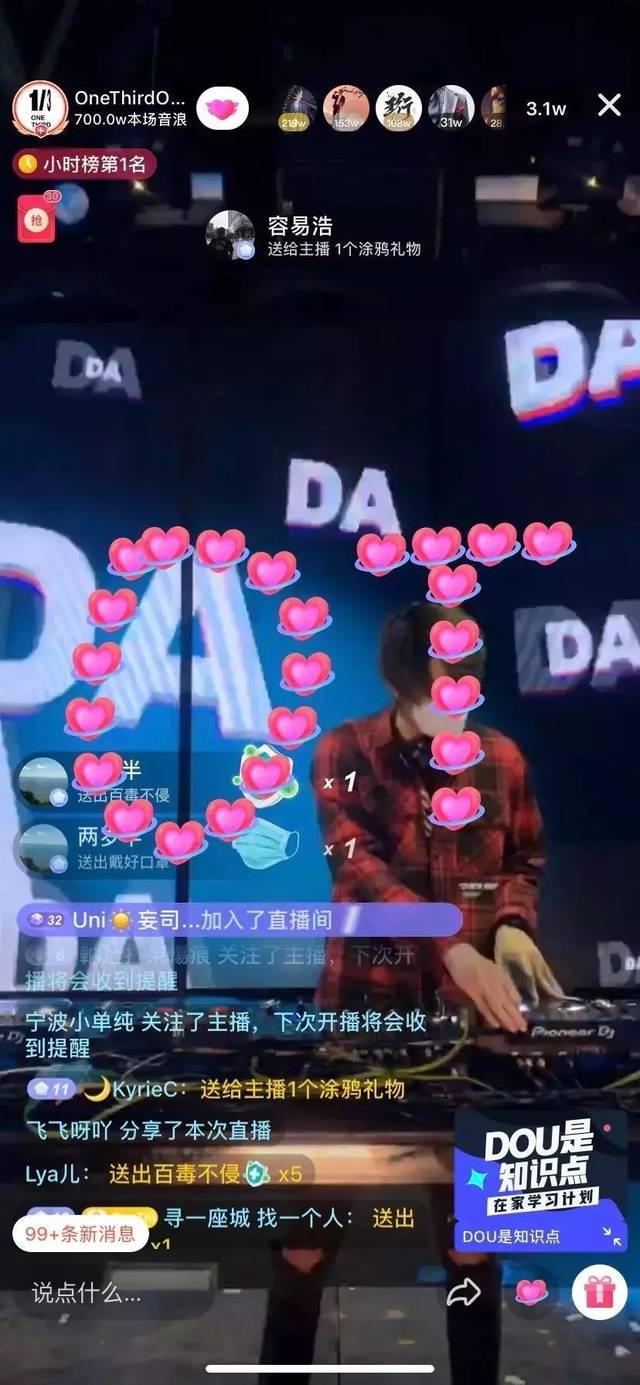Follow the host with the heart button
This screenshot has height=1385, width=640.
point(222,108)
